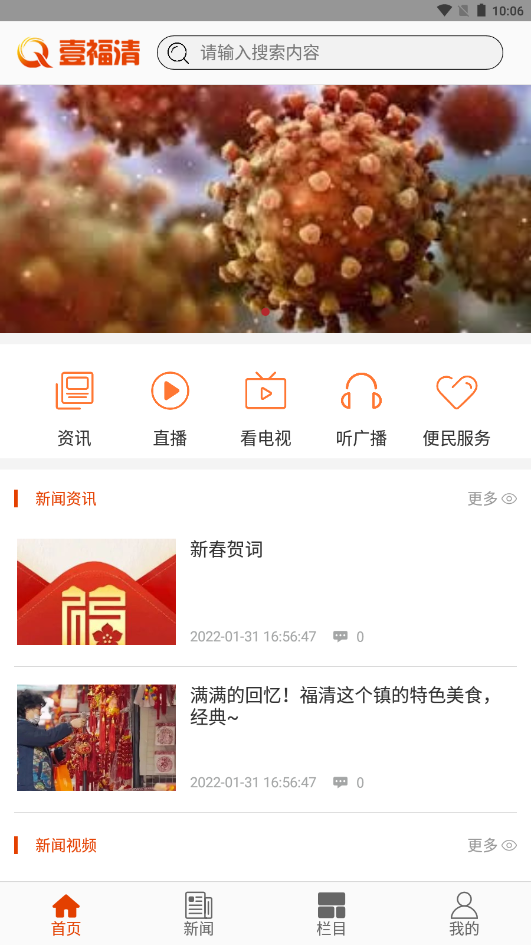Viewport: 531px width, 945px height.
Task: Open 便民服务 services
Action: 456,409
